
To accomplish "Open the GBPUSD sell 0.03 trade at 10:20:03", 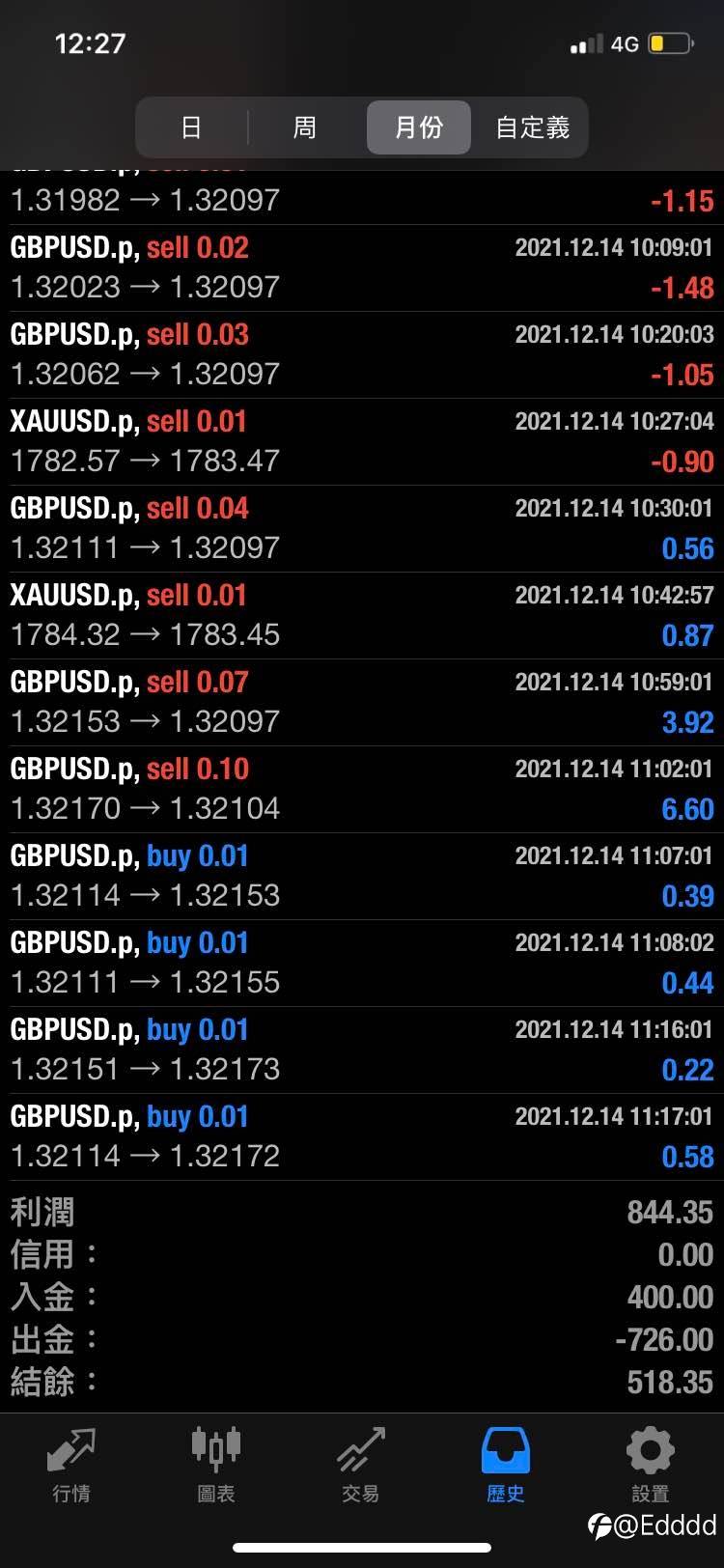I will pos(362,355).
